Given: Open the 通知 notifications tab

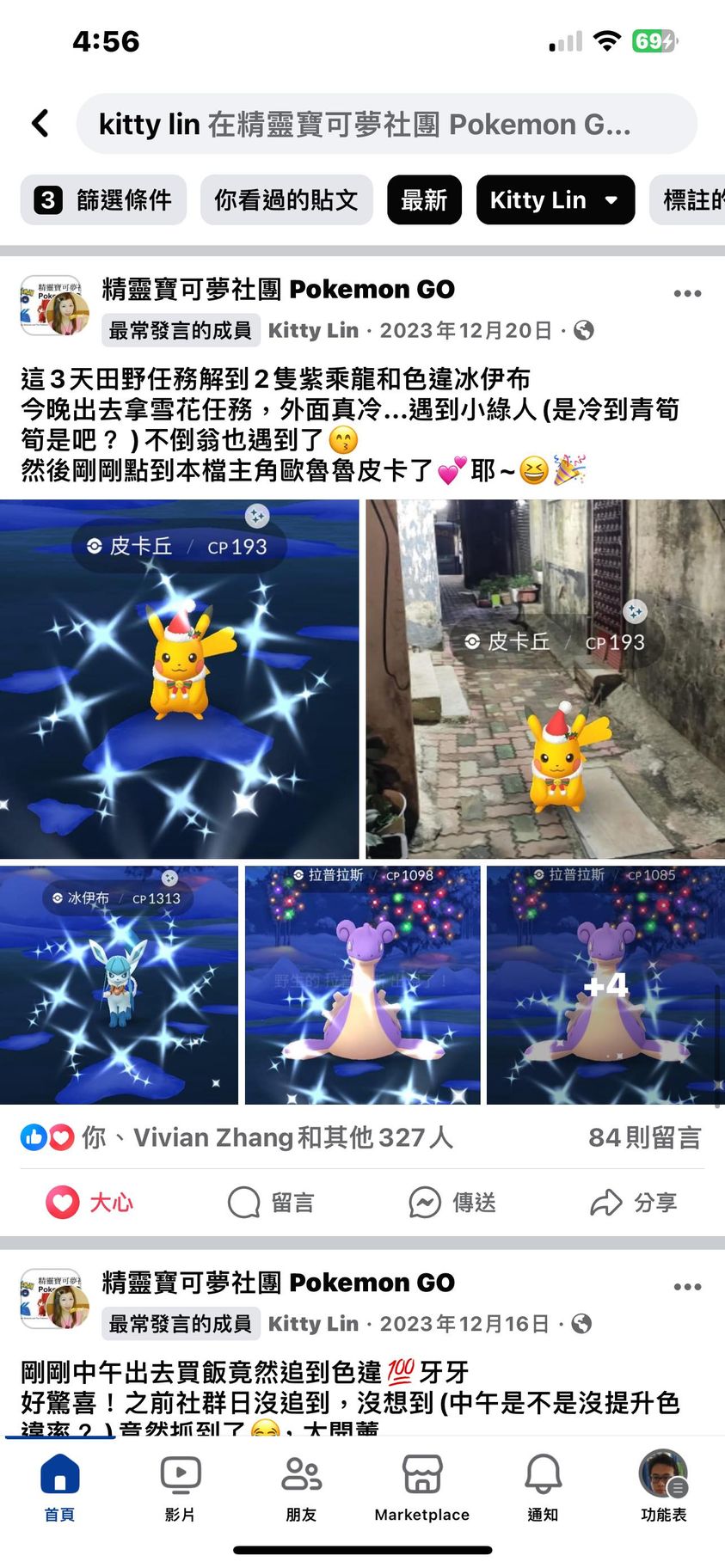Looking at the screenshot, I should coord(543,1489).
